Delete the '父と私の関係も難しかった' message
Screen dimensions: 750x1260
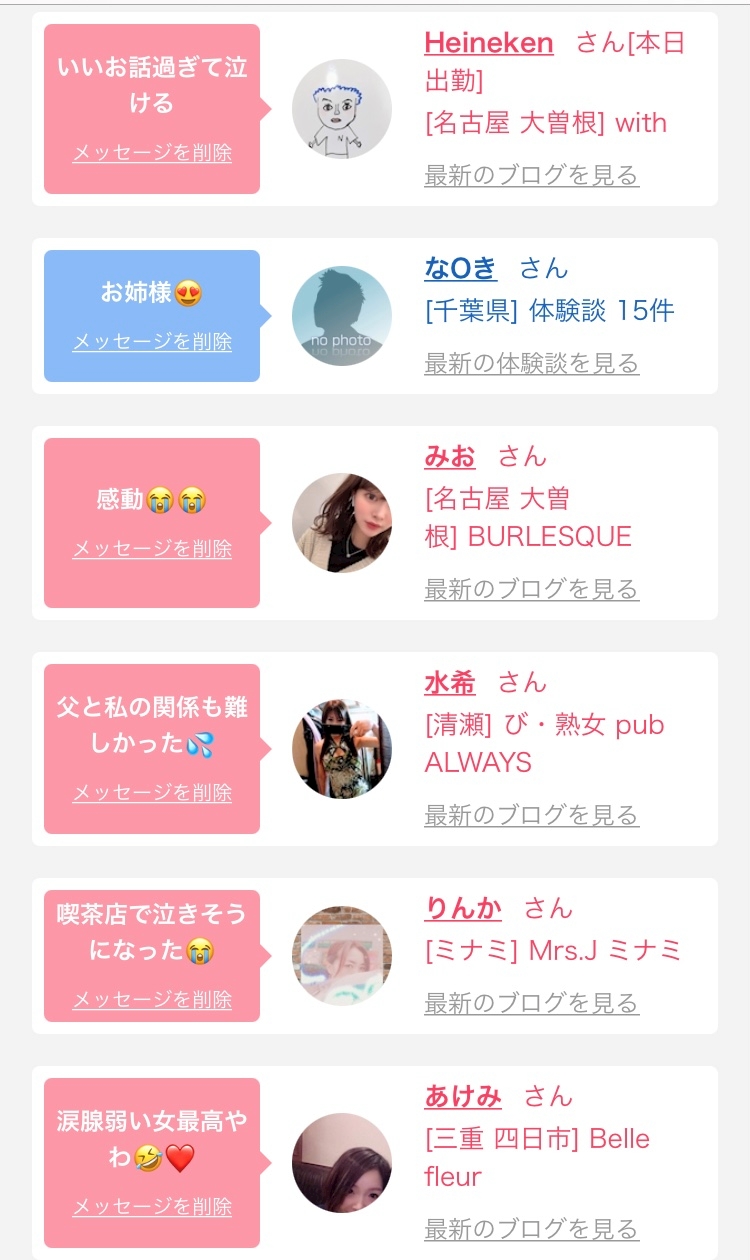click(152, 793)
